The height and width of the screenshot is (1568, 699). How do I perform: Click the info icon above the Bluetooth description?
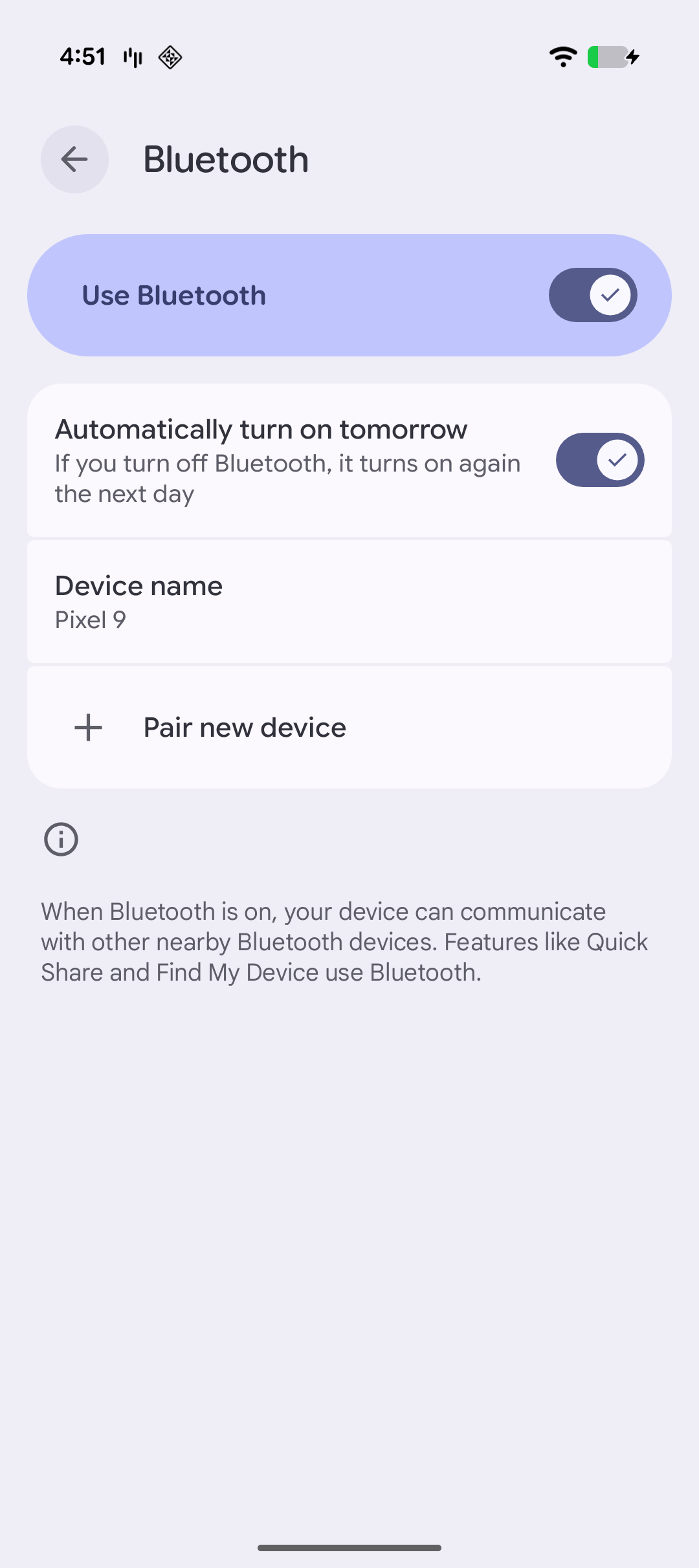tap(60, 839)
